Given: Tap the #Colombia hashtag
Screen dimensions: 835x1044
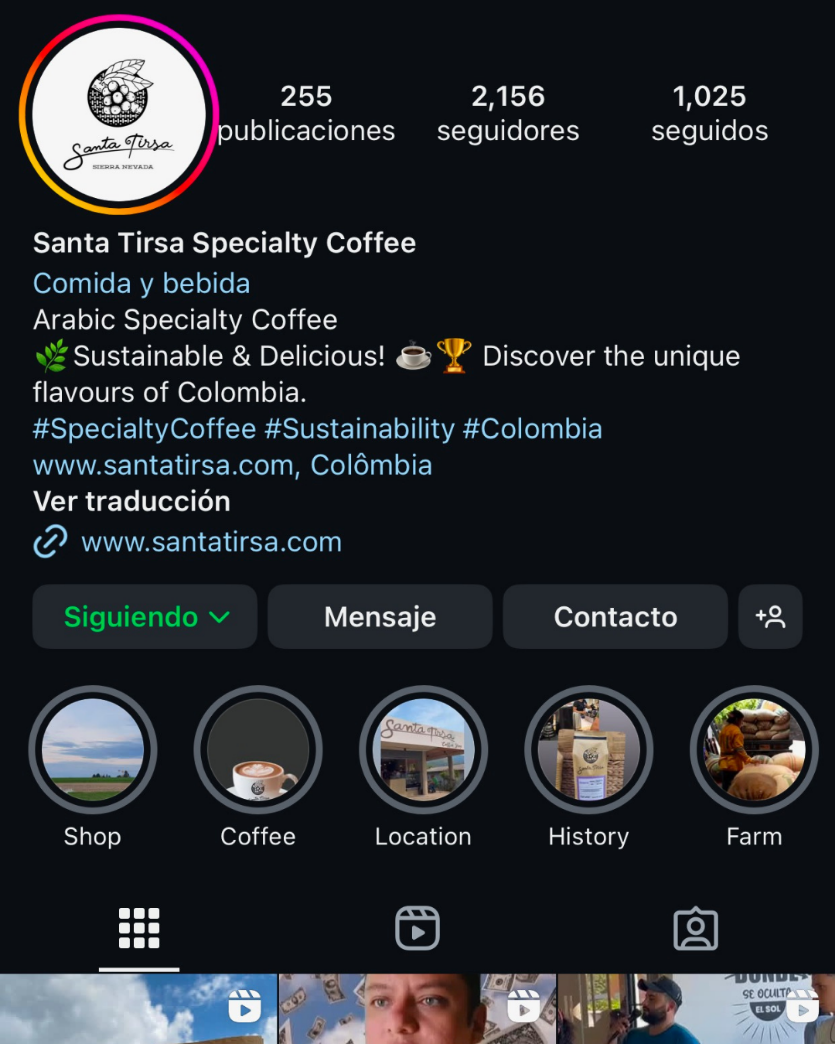Looking at the screenshot, I should point(532,429).
